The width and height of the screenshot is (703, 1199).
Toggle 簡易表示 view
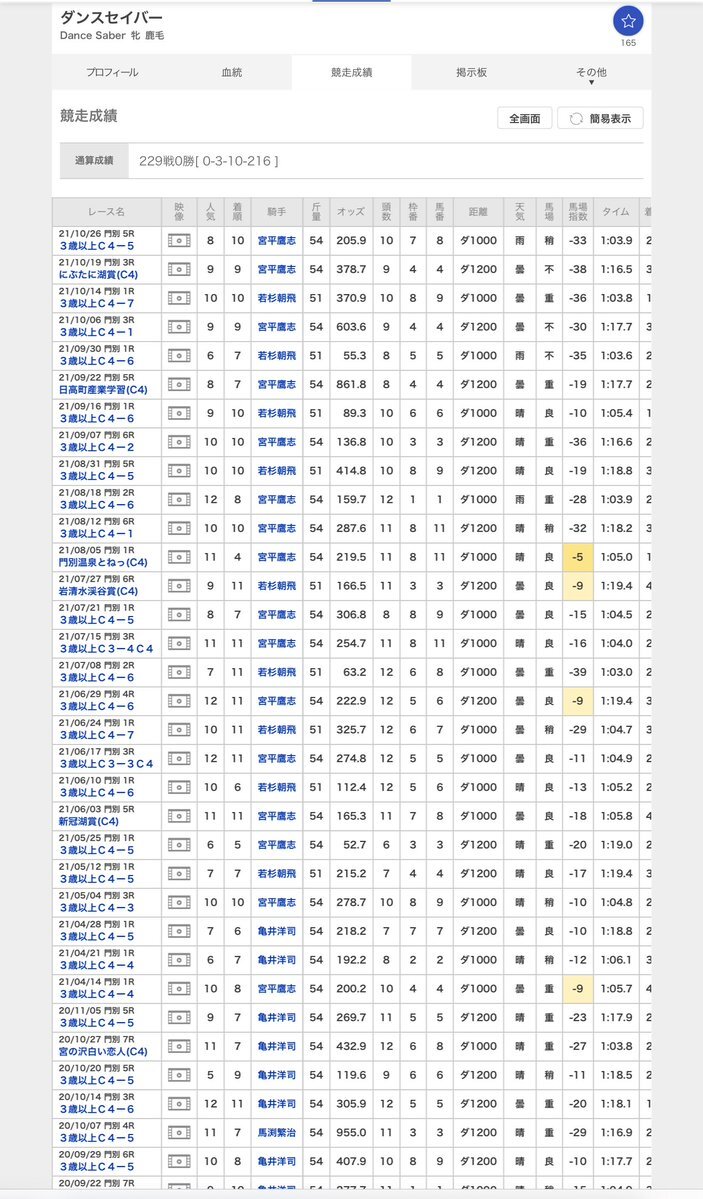tap(600, 119)
